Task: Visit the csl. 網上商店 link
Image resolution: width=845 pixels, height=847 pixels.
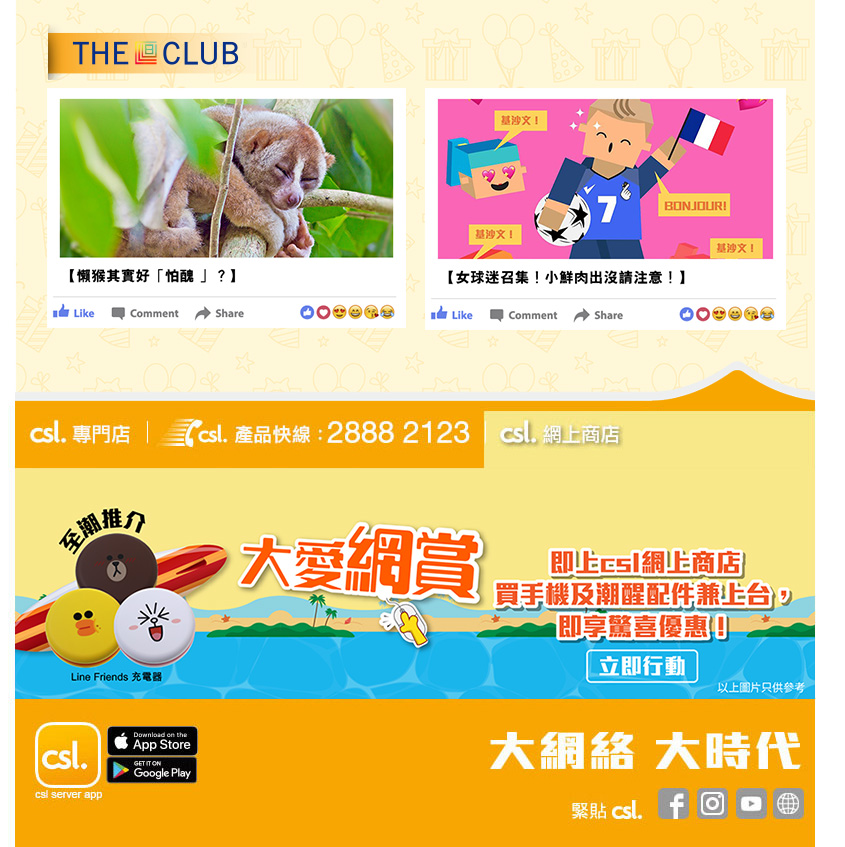Action: 560,434
